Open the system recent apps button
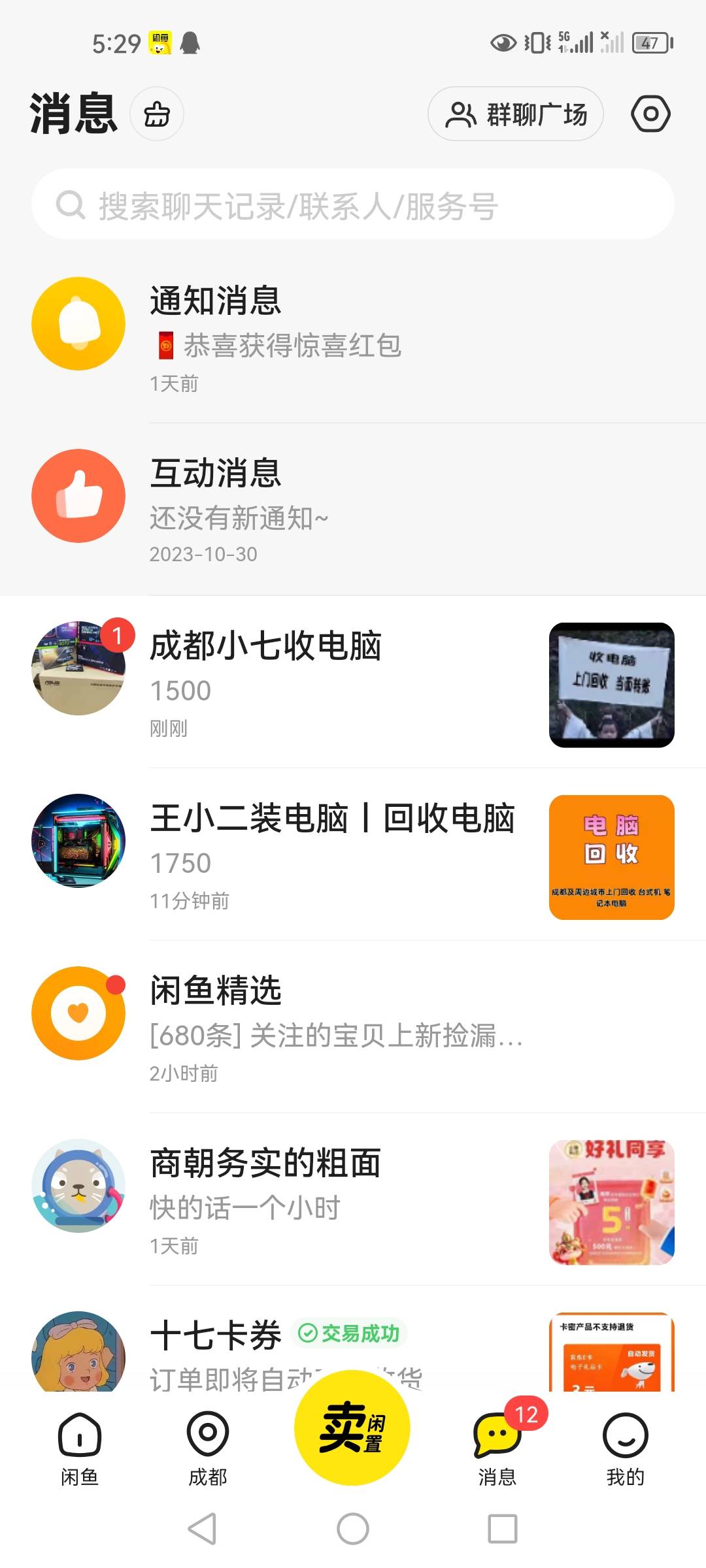Screen dimensions: 706x1568 [x=503, y=1529]
